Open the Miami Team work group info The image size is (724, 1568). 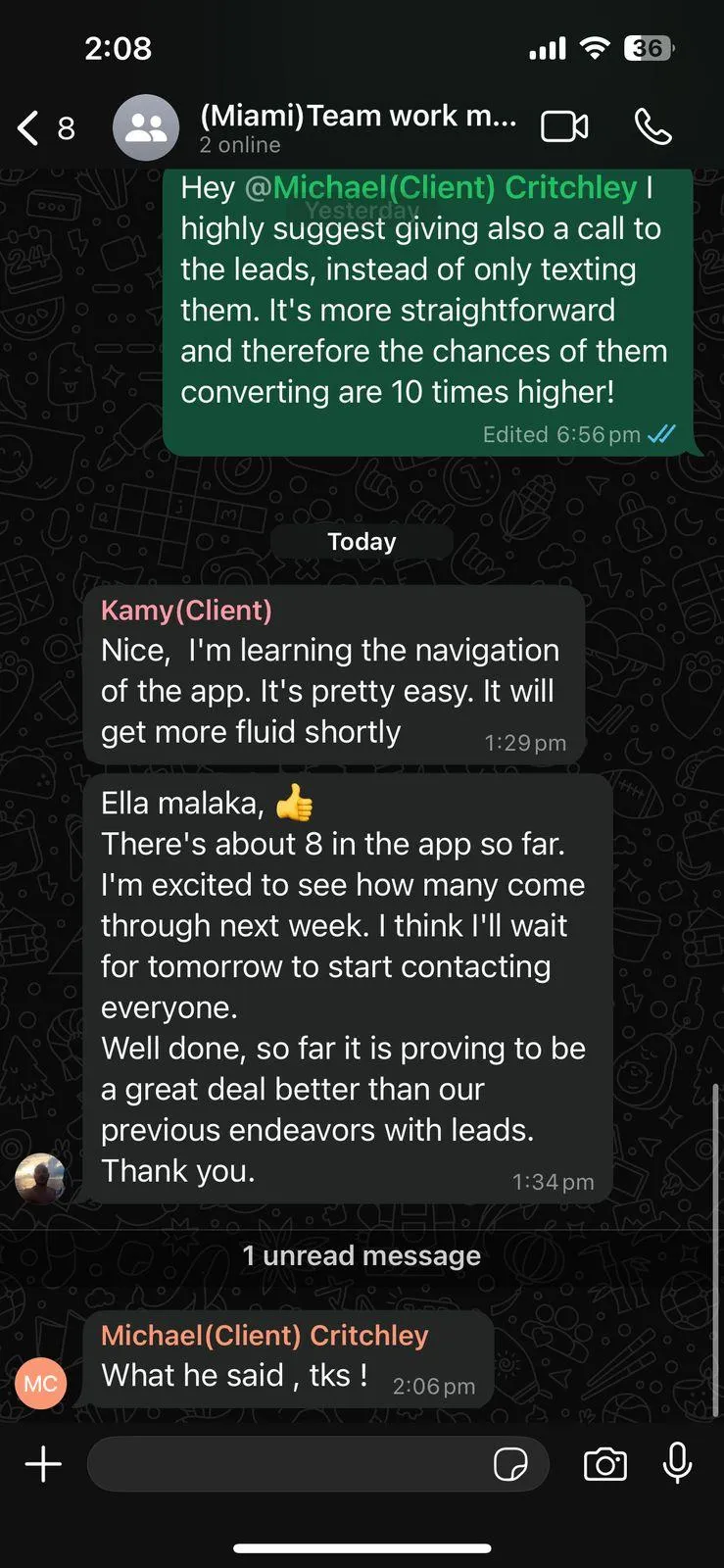pos(359,127)
